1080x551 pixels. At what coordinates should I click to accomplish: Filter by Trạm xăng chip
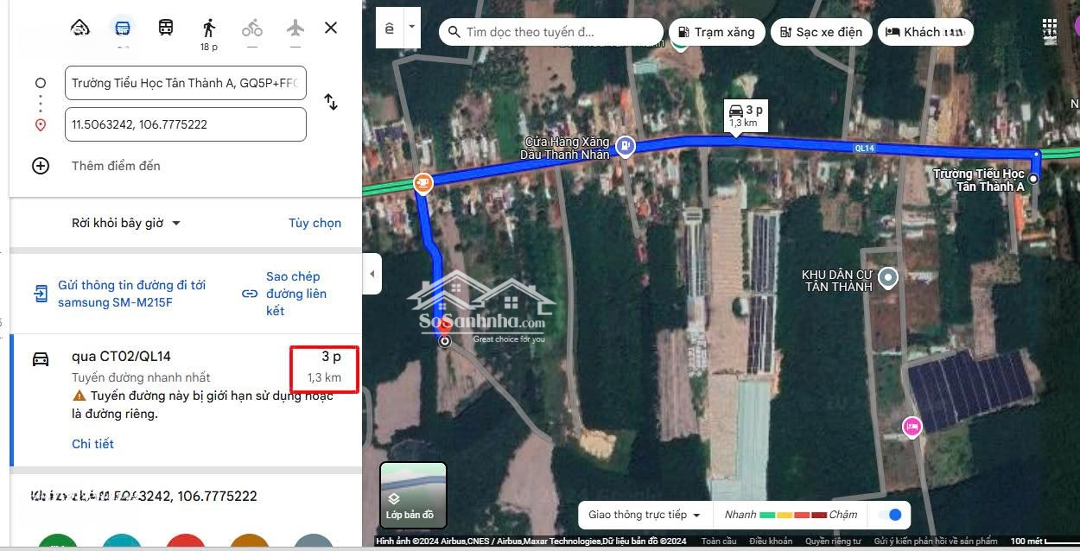click(x=716, y=32)
